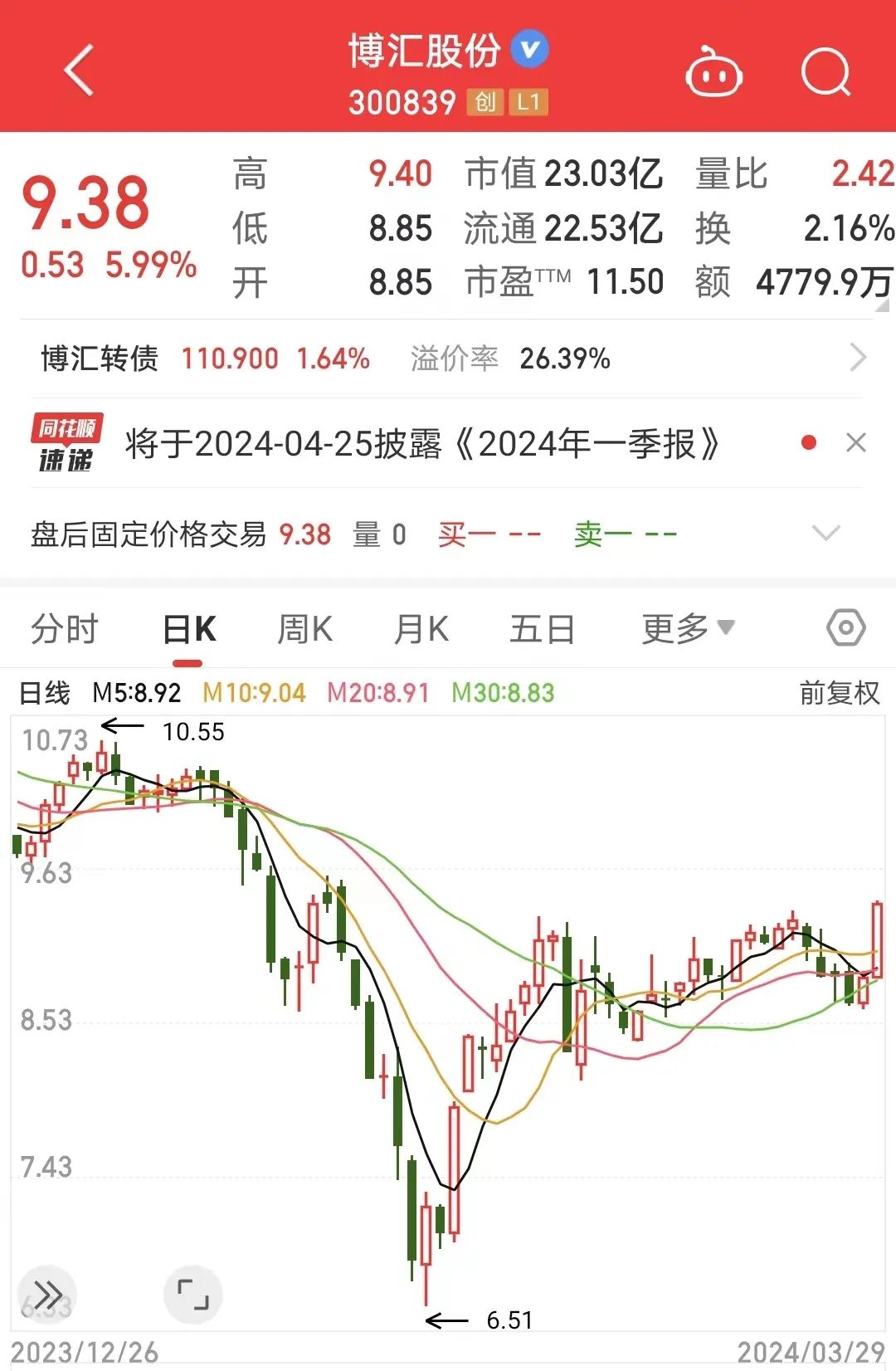Show the 五日 chart tab

click(543, 629)
